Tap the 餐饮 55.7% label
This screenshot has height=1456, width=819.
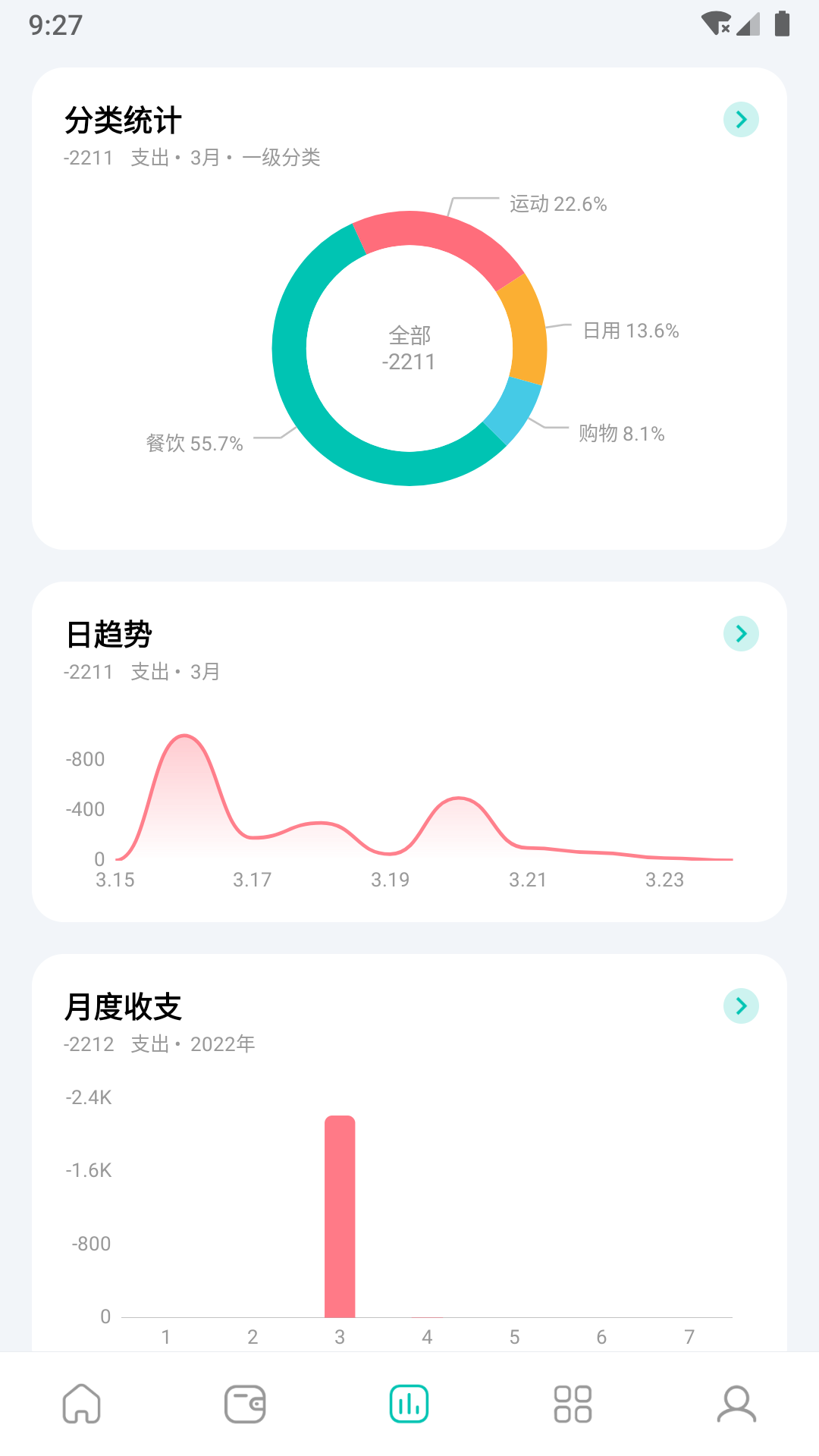click(195, 442)
